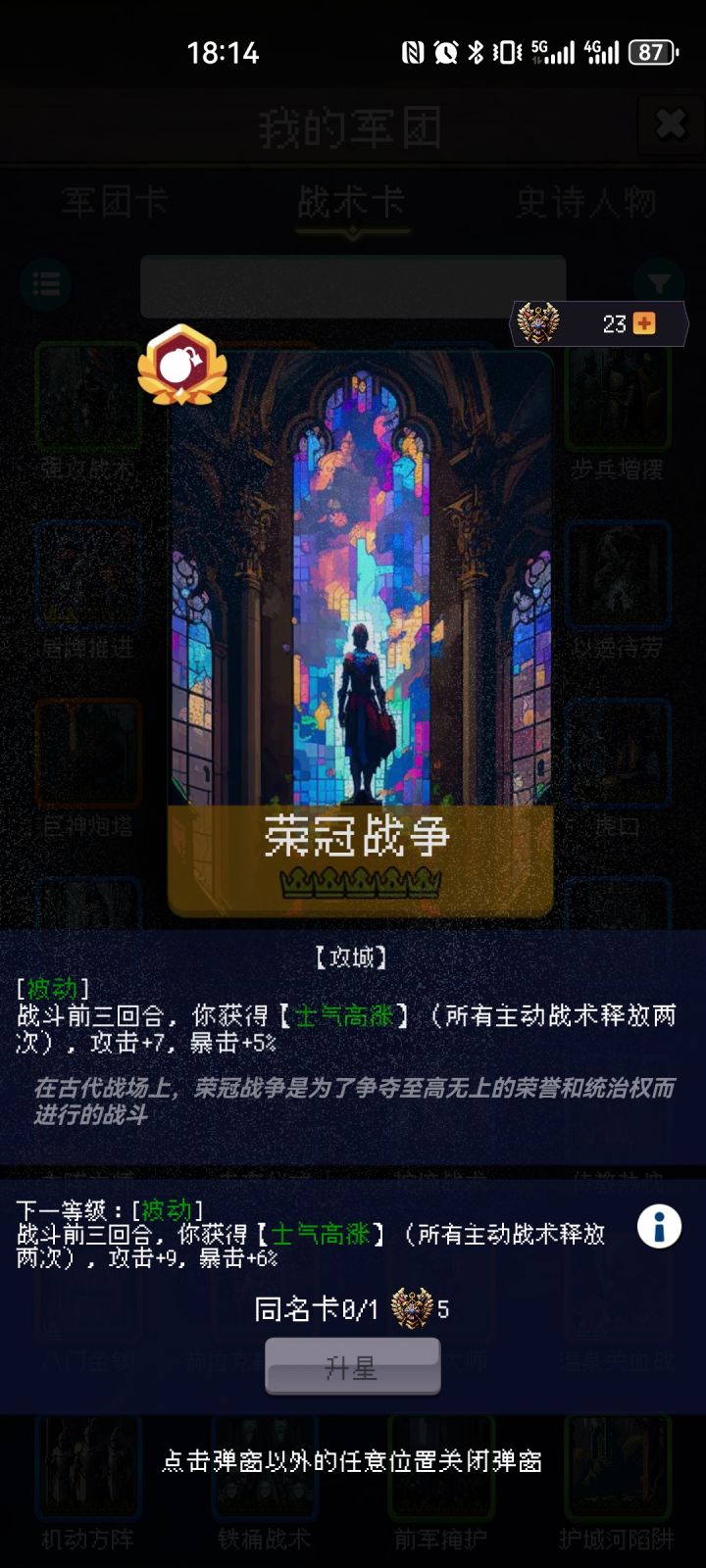Screen dimensions: 706x1568
Task: Tap the 18:14 clock in the status bar
Action: pos(224,54)
